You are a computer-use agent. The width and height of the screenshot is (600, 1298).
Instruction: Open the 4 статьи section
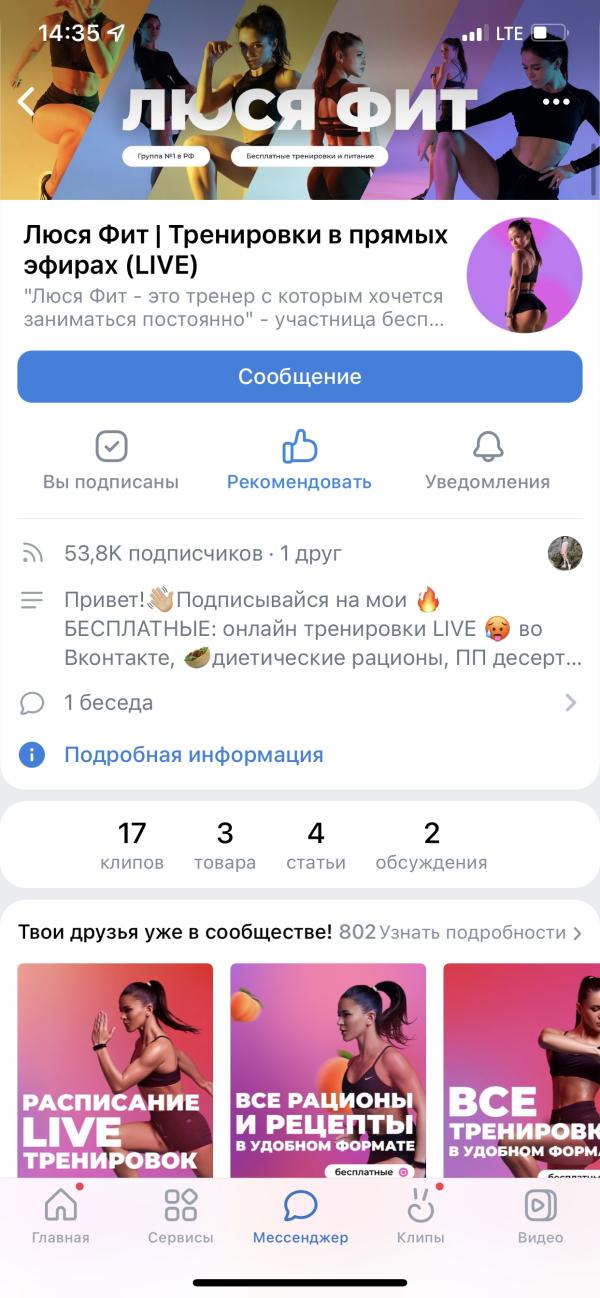tap(316, 845)
